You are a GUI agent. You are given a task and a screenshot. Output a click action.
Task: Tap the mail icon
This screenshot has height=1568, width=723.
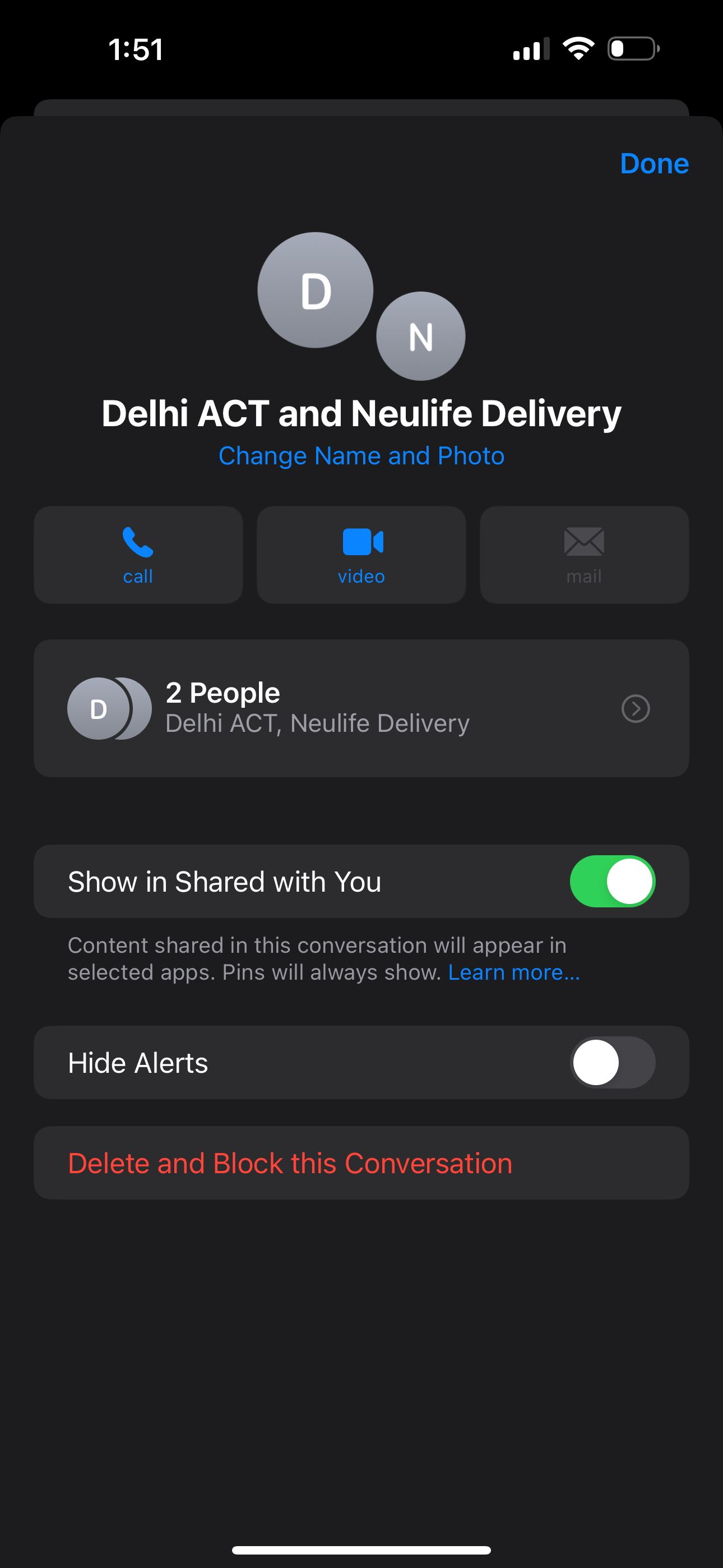[583, 554]
